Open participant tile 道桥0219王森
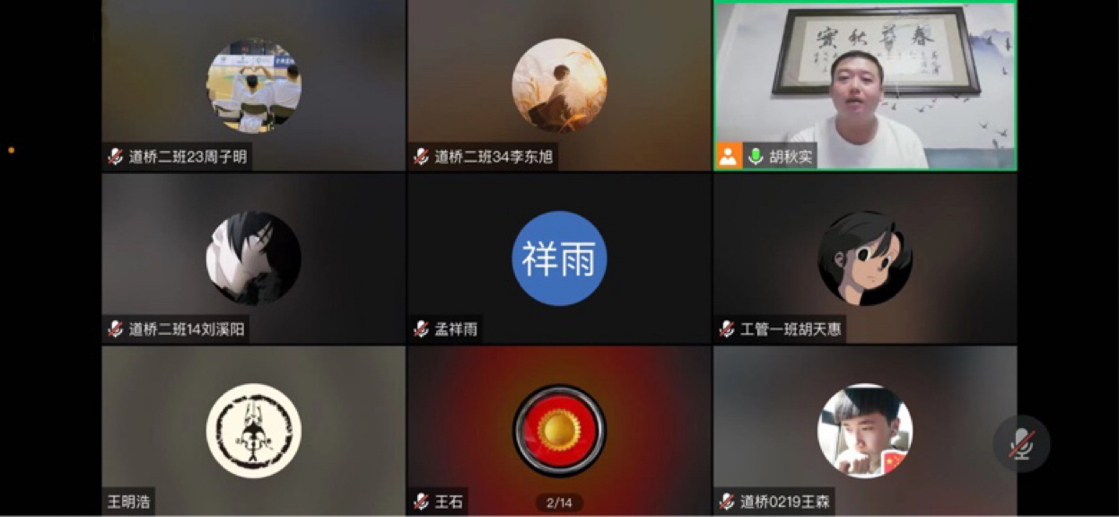The height and width of the screenshot is (517, 1119). pyautogui.click(x=865, y=430)
